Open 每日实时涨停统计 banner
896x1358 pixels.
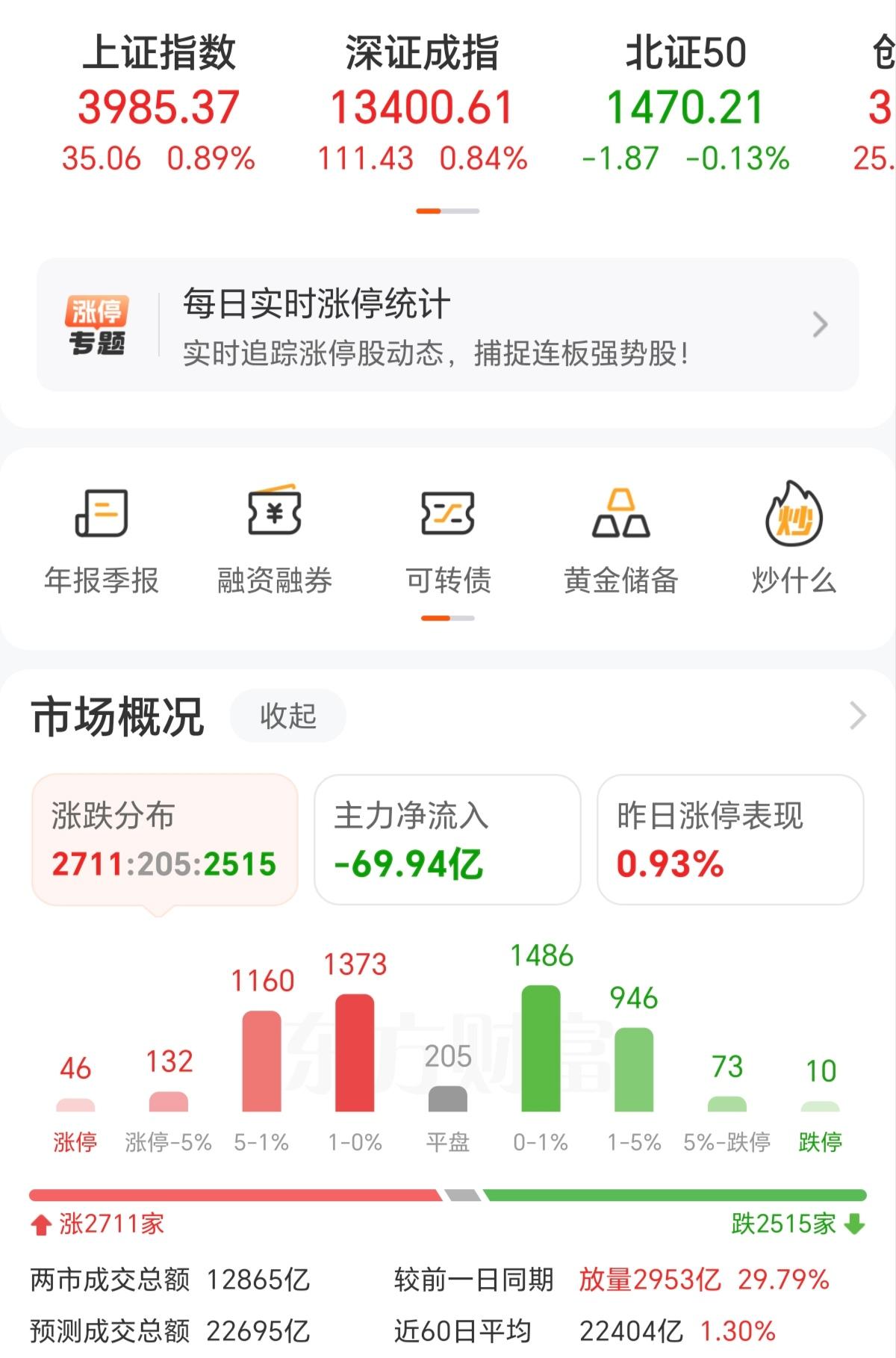point(448,325)
